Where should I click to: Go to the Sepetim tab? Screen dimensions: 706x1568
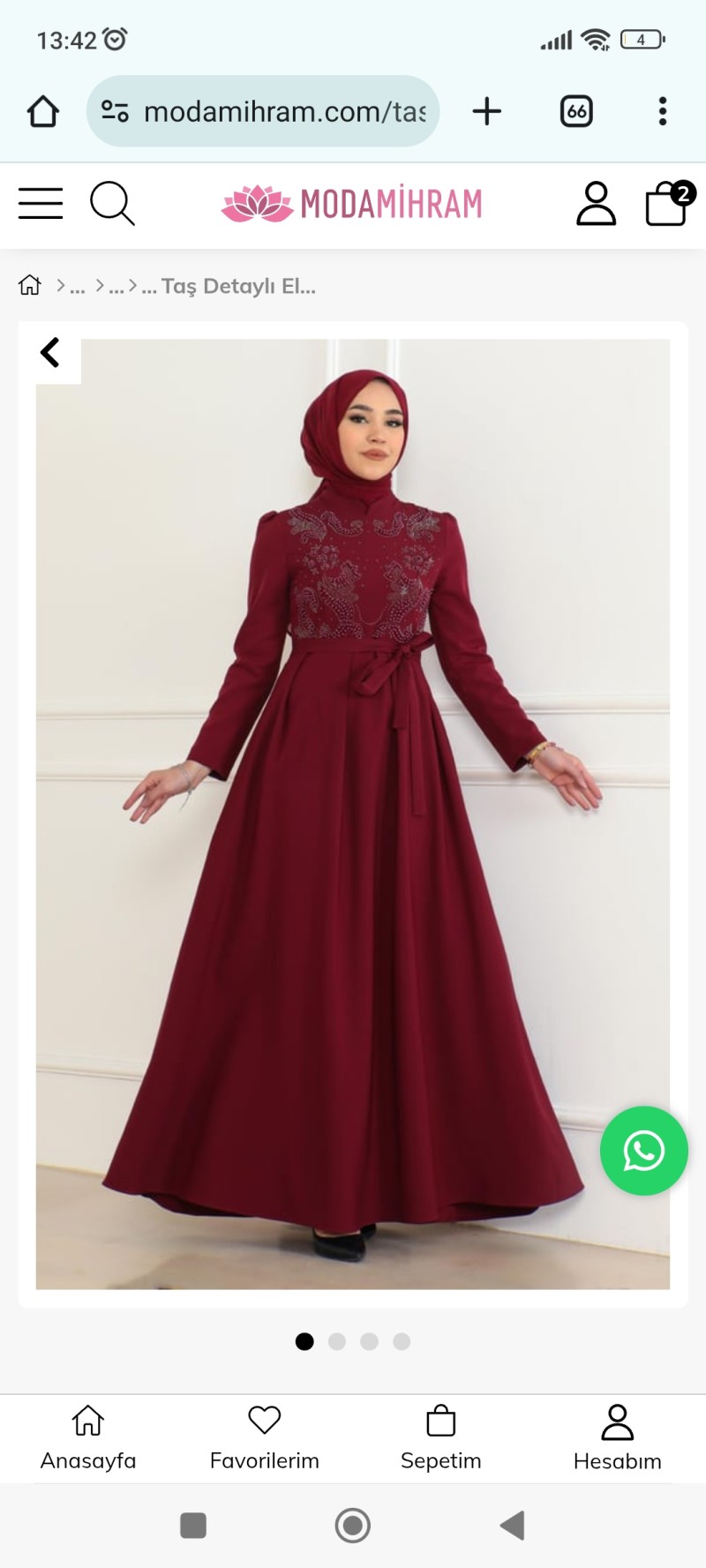(441, 1438)
